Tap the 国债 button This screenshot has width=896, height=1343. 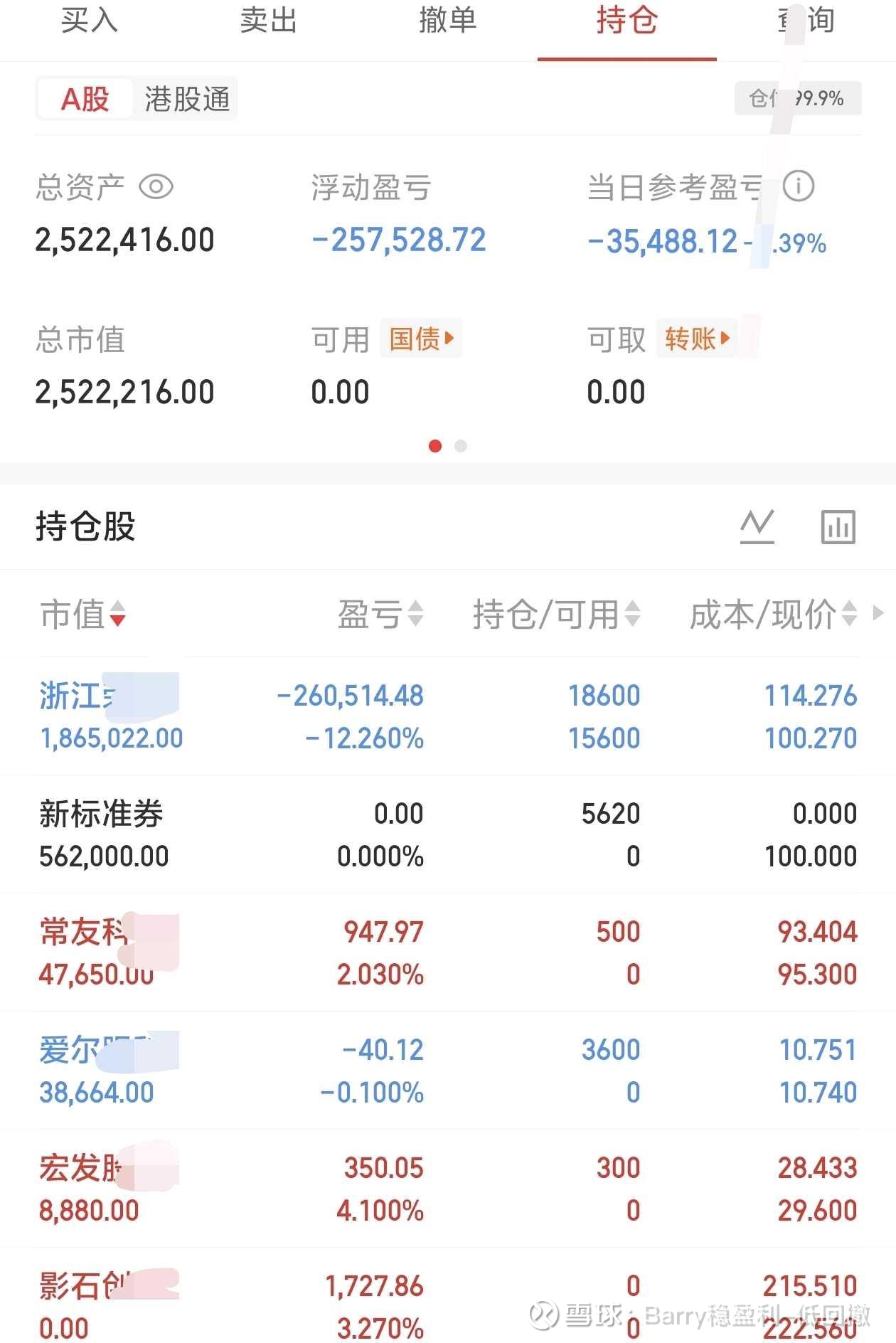coord(421,339)
